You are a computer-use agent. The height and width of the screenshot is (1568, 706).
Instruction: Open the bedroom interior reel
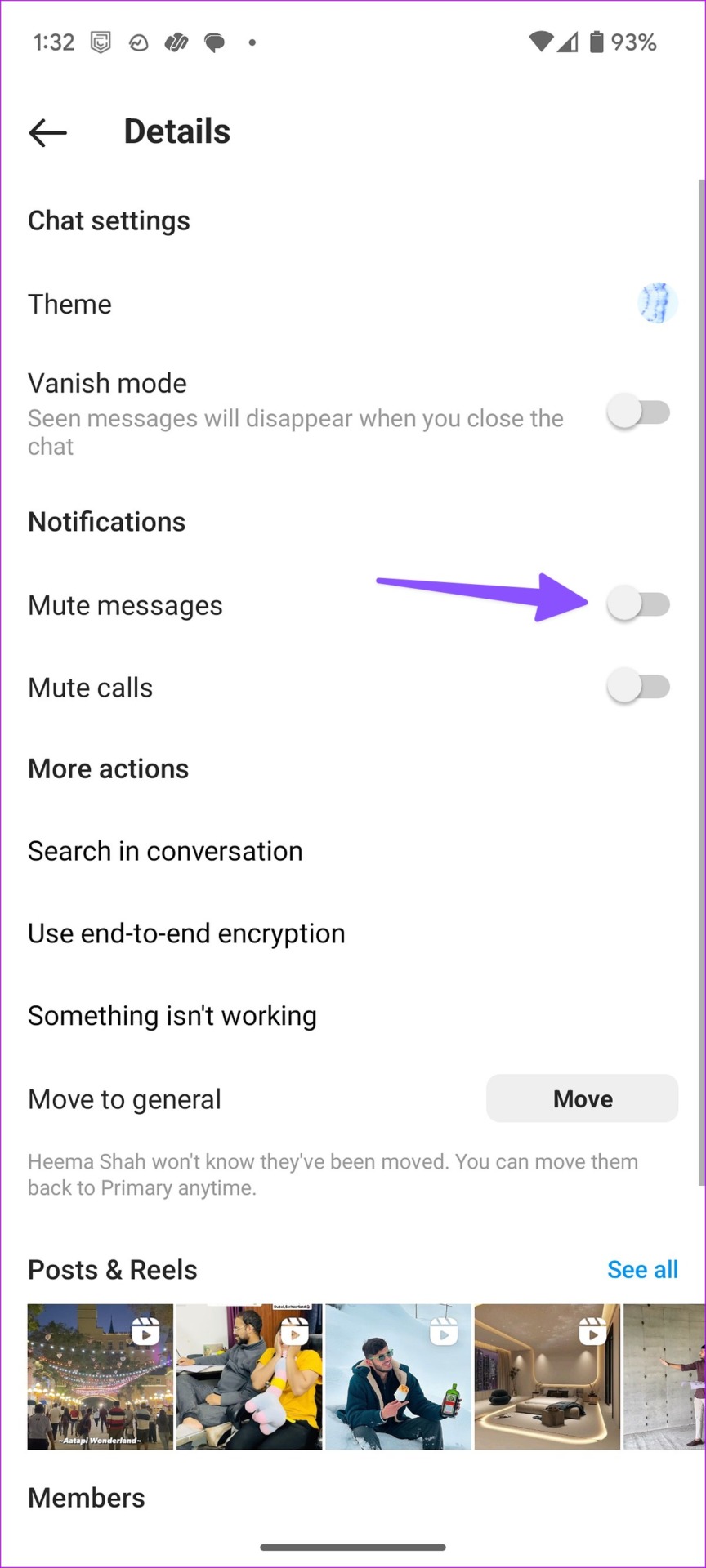(x=547, y=1377)
